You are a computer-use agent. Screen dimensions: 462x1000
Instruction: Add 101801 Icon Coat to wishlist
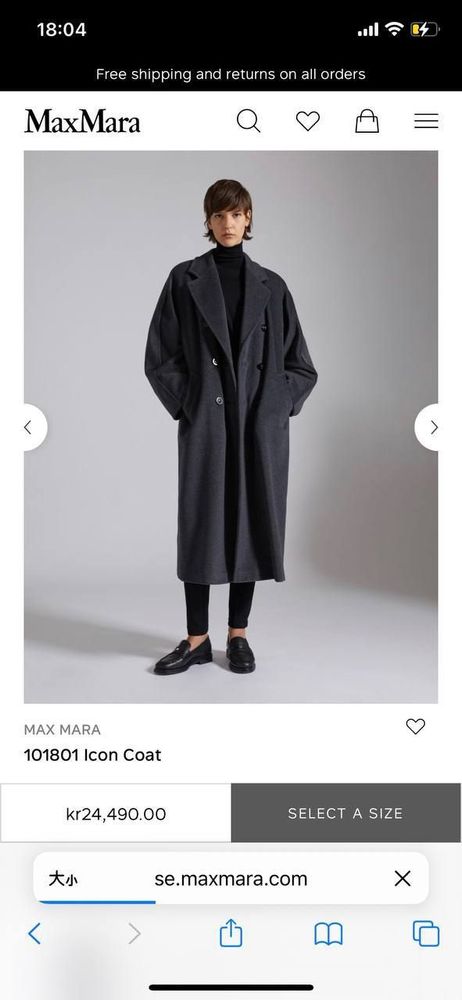tap(415, 726)
